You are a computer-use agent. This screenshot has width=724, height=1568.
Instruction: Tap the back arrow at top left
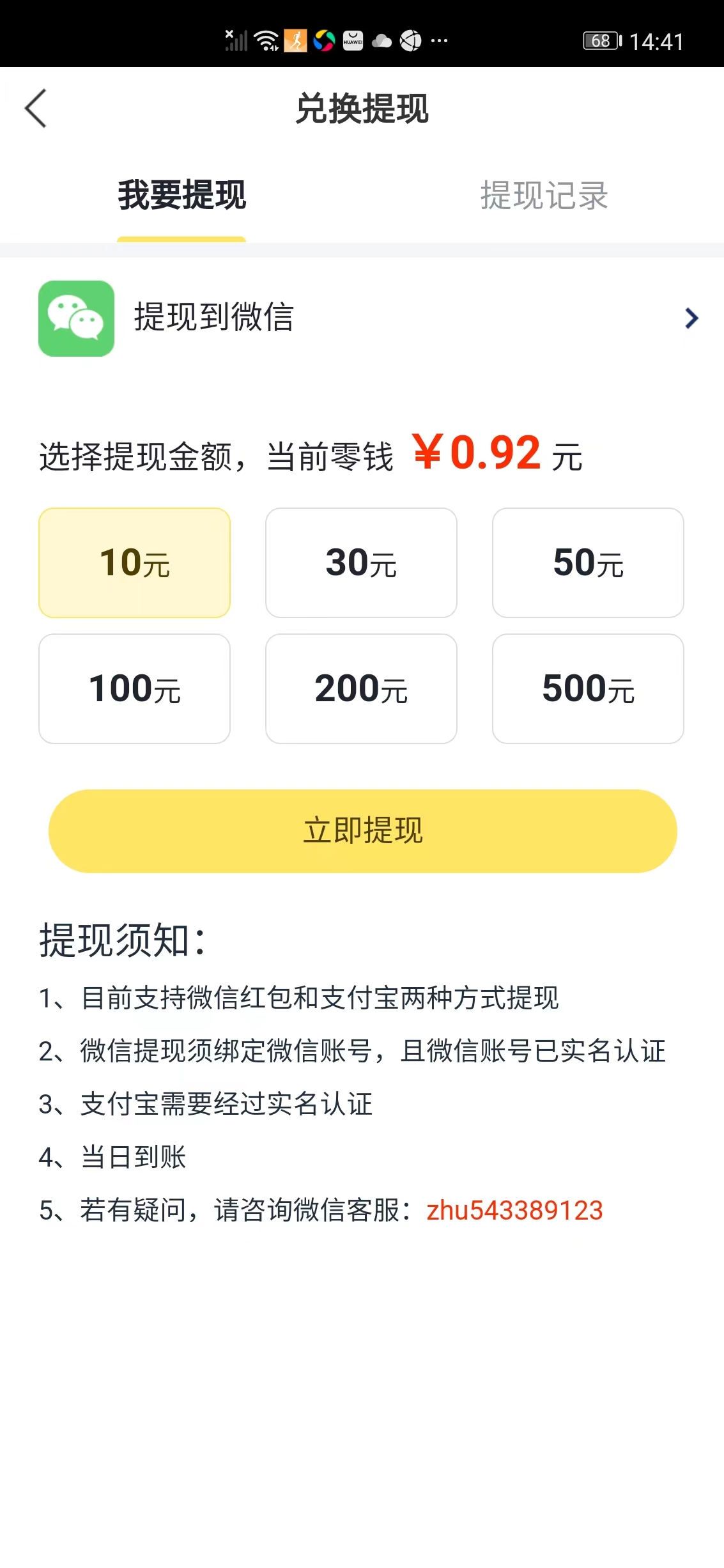36,109
